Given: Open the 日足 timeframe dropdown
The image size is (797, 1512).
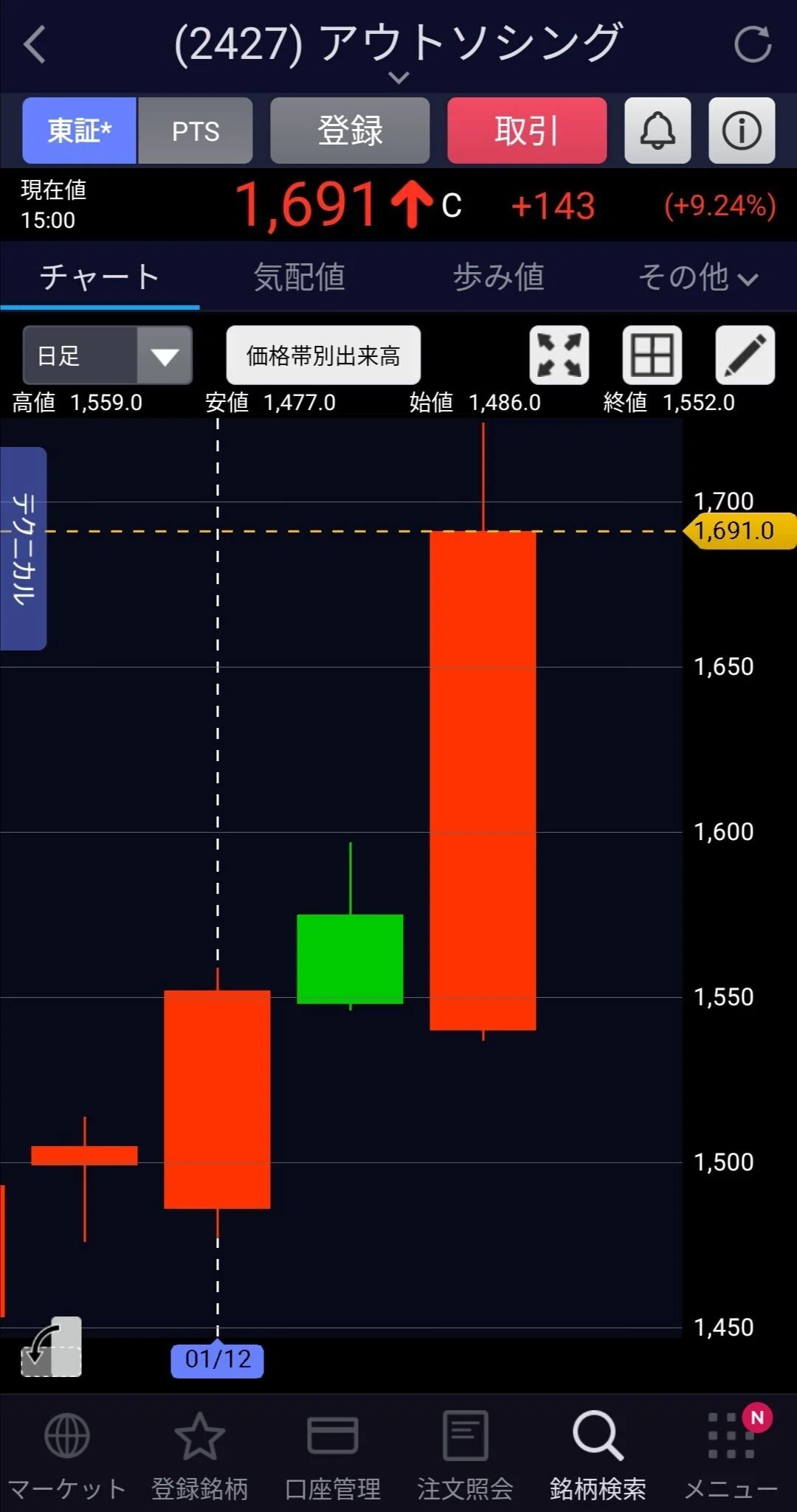Looking at the screenshot, I should [x=108, y=356].
